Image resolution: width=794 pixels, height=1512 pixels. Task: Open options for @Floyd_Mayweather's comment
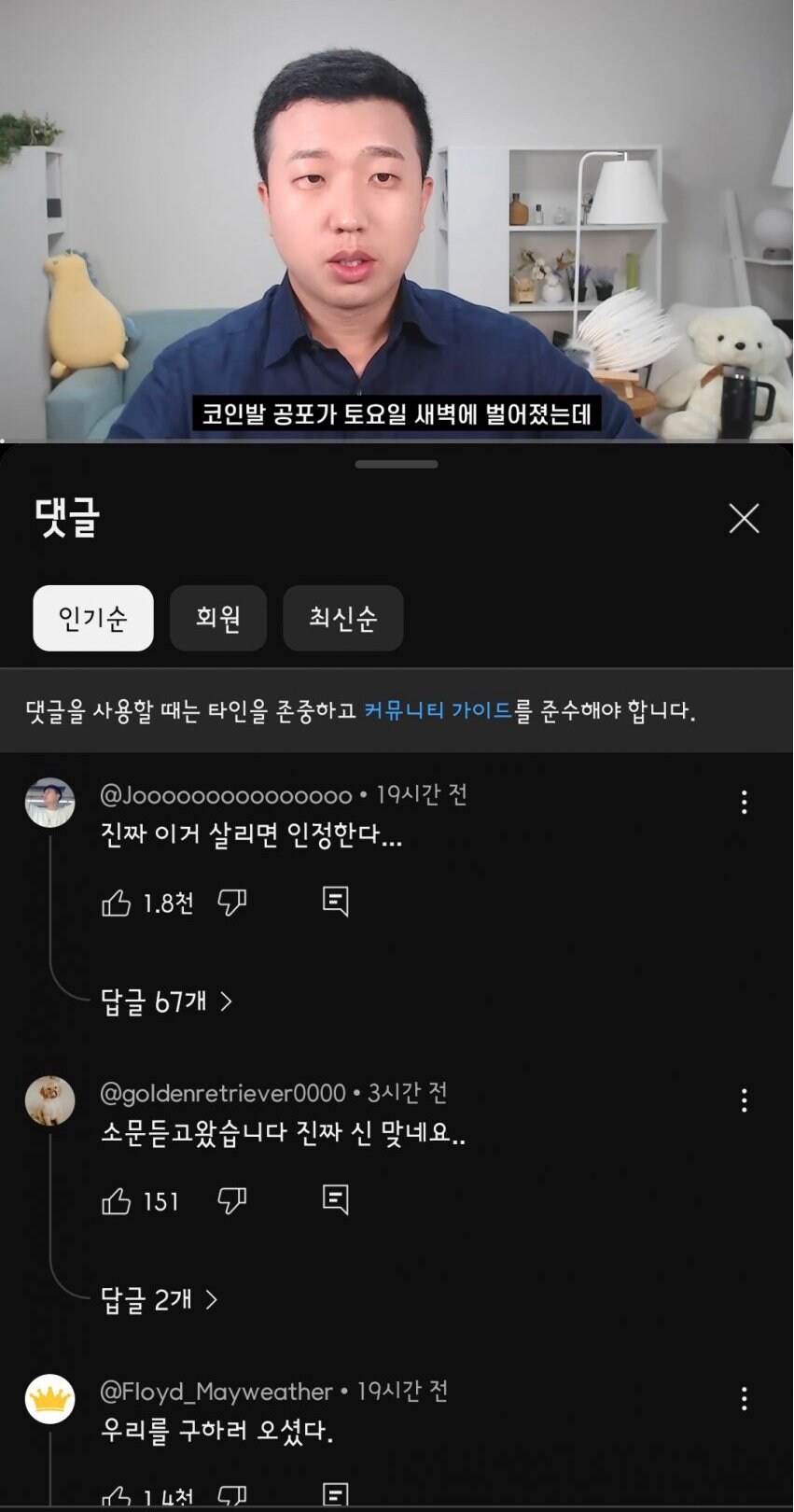coord(744,1398)
